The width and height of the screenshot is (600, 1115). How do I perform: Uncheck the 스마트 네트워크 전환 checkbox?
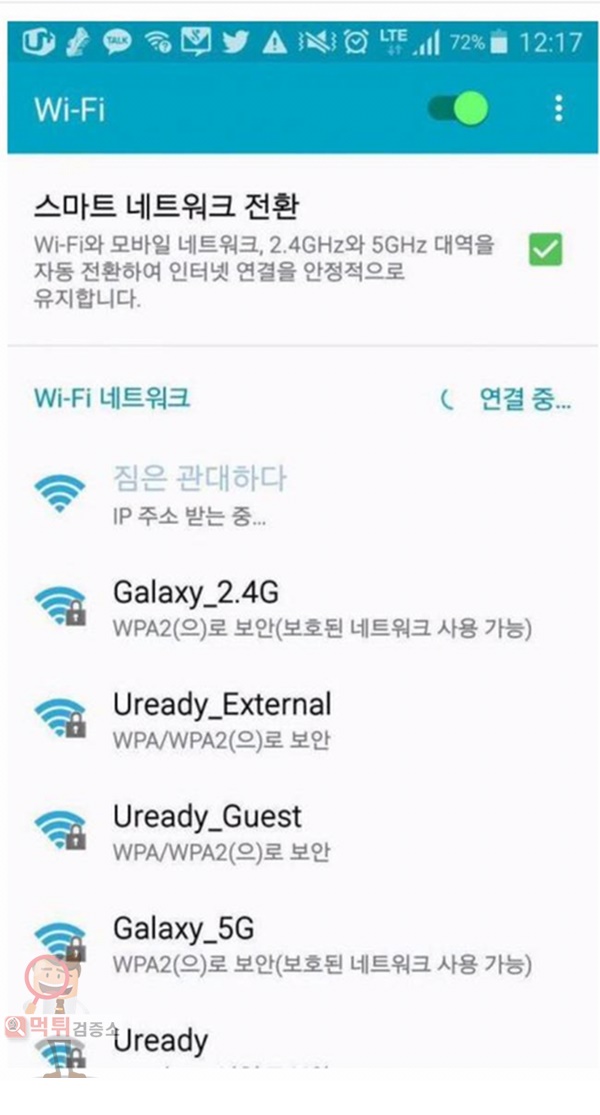click(545, 249)
